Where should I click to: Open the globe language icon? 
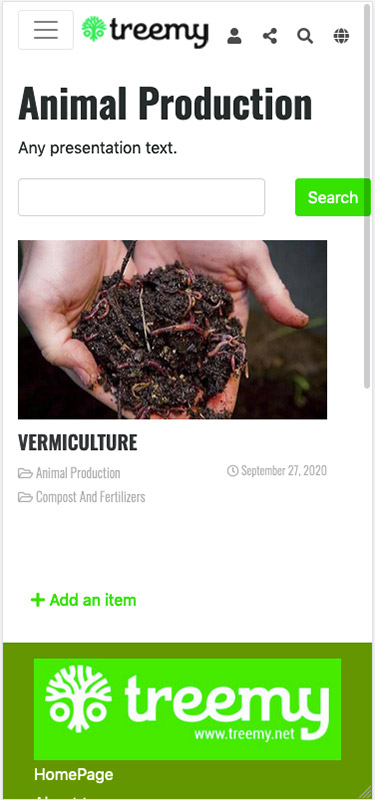tap(341, 36)
